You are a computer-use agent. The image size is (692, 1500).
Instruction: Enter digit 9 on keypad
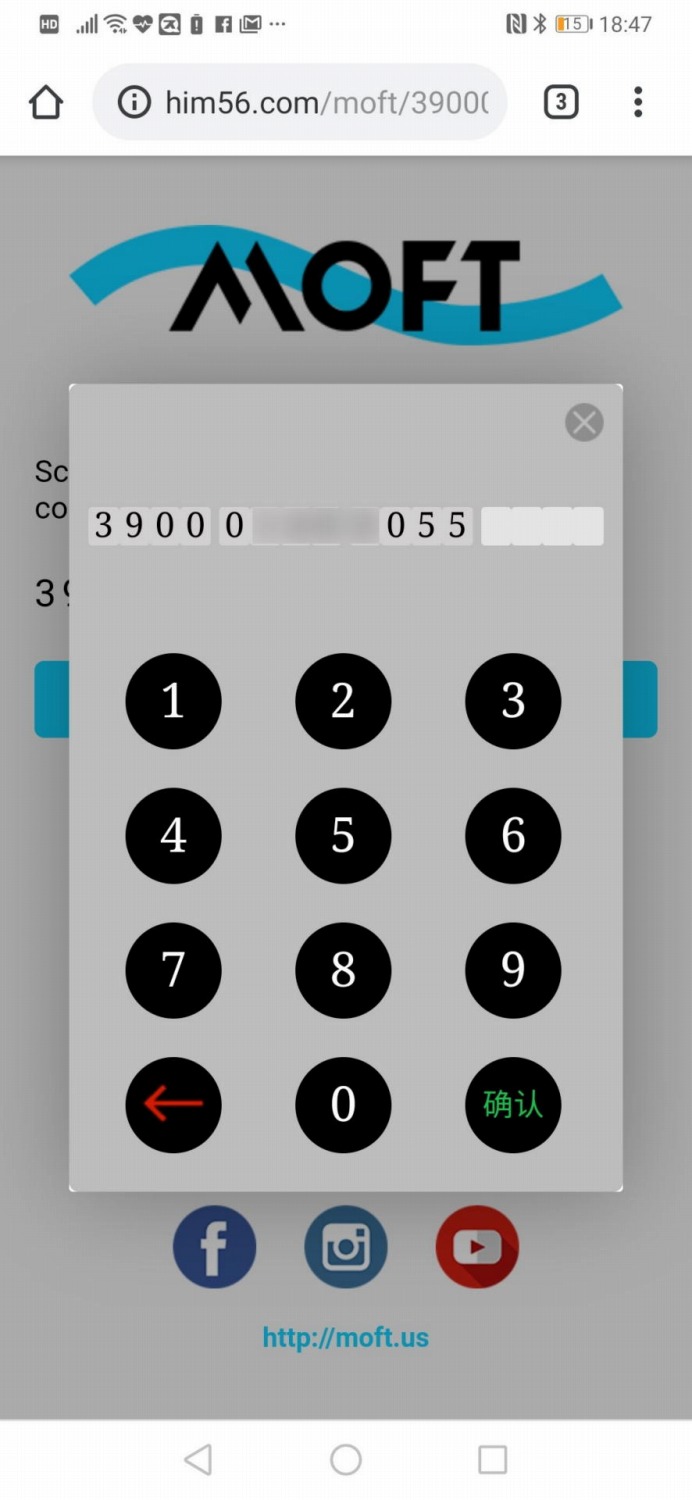513,970
